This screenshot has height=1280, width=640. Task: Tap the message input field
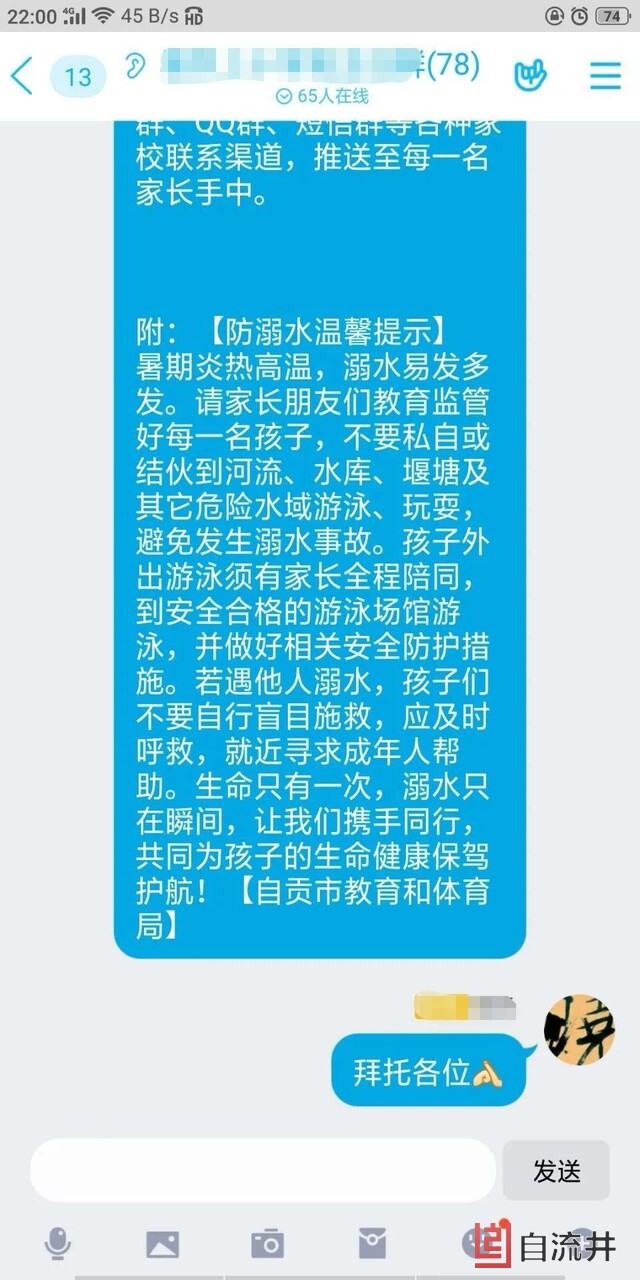coord(262,1170)
